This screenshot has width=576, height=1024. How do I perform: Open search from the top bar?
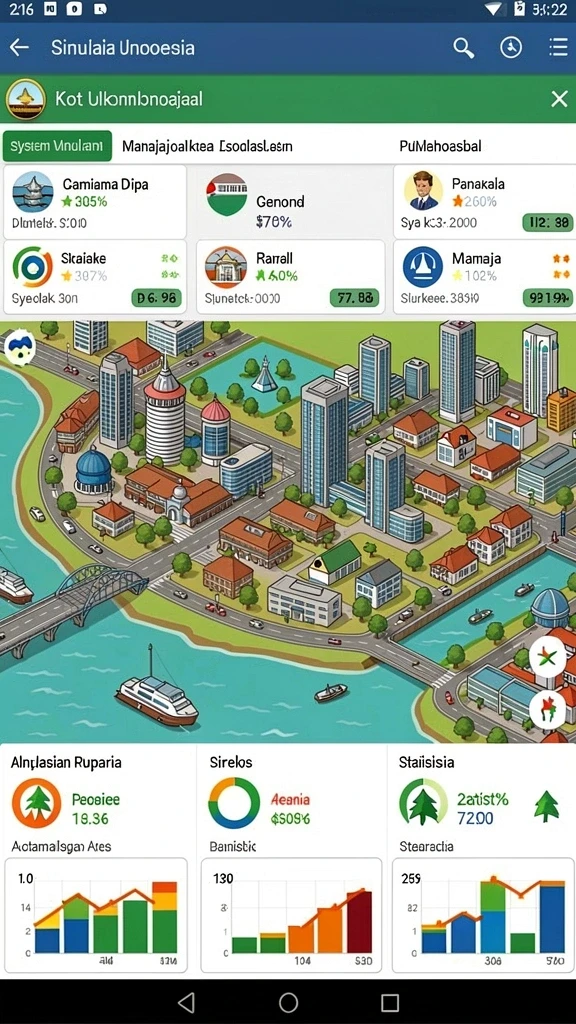464,48
